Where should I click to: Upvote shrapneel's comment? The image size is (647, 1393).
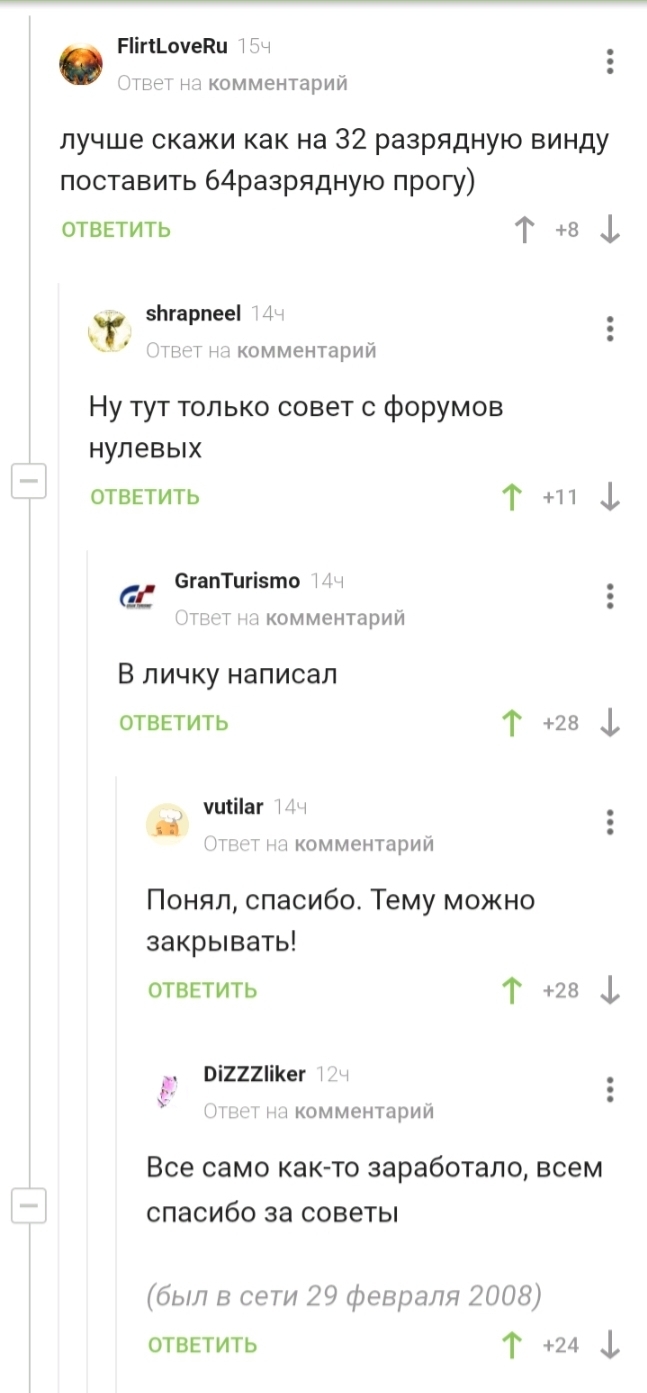coord(512,497)
